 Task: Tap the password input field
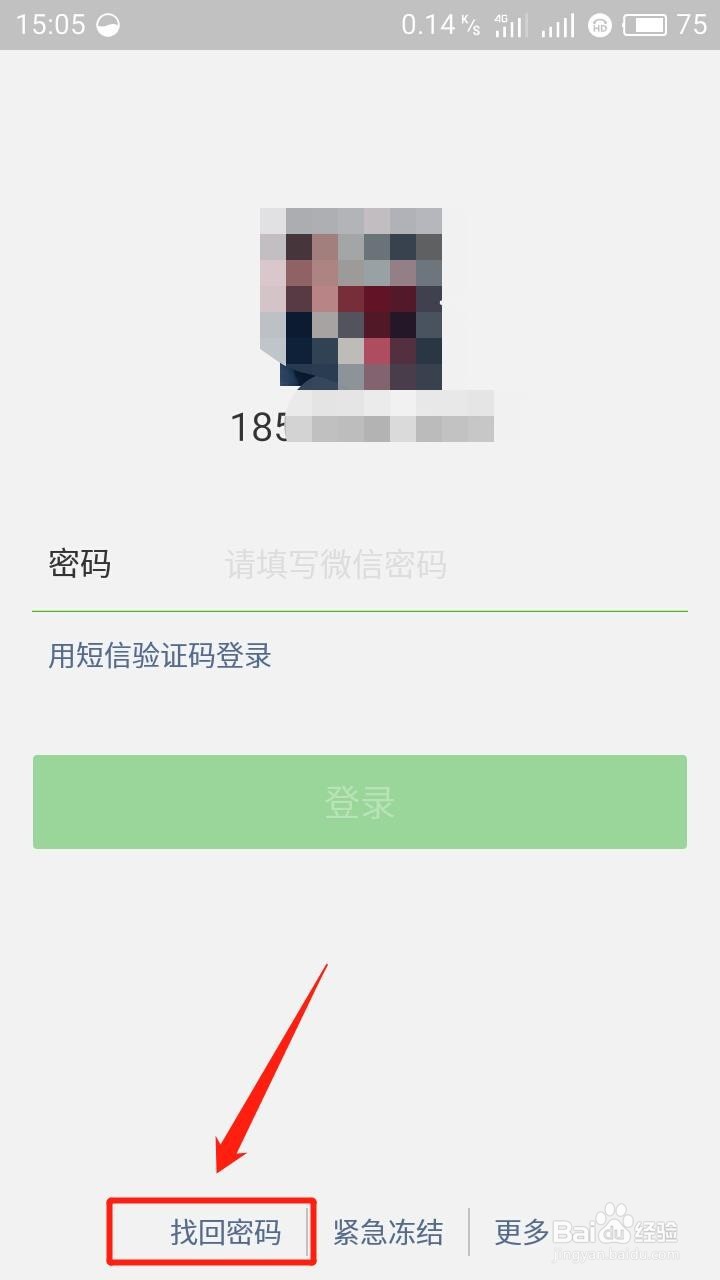coord(400,564)
